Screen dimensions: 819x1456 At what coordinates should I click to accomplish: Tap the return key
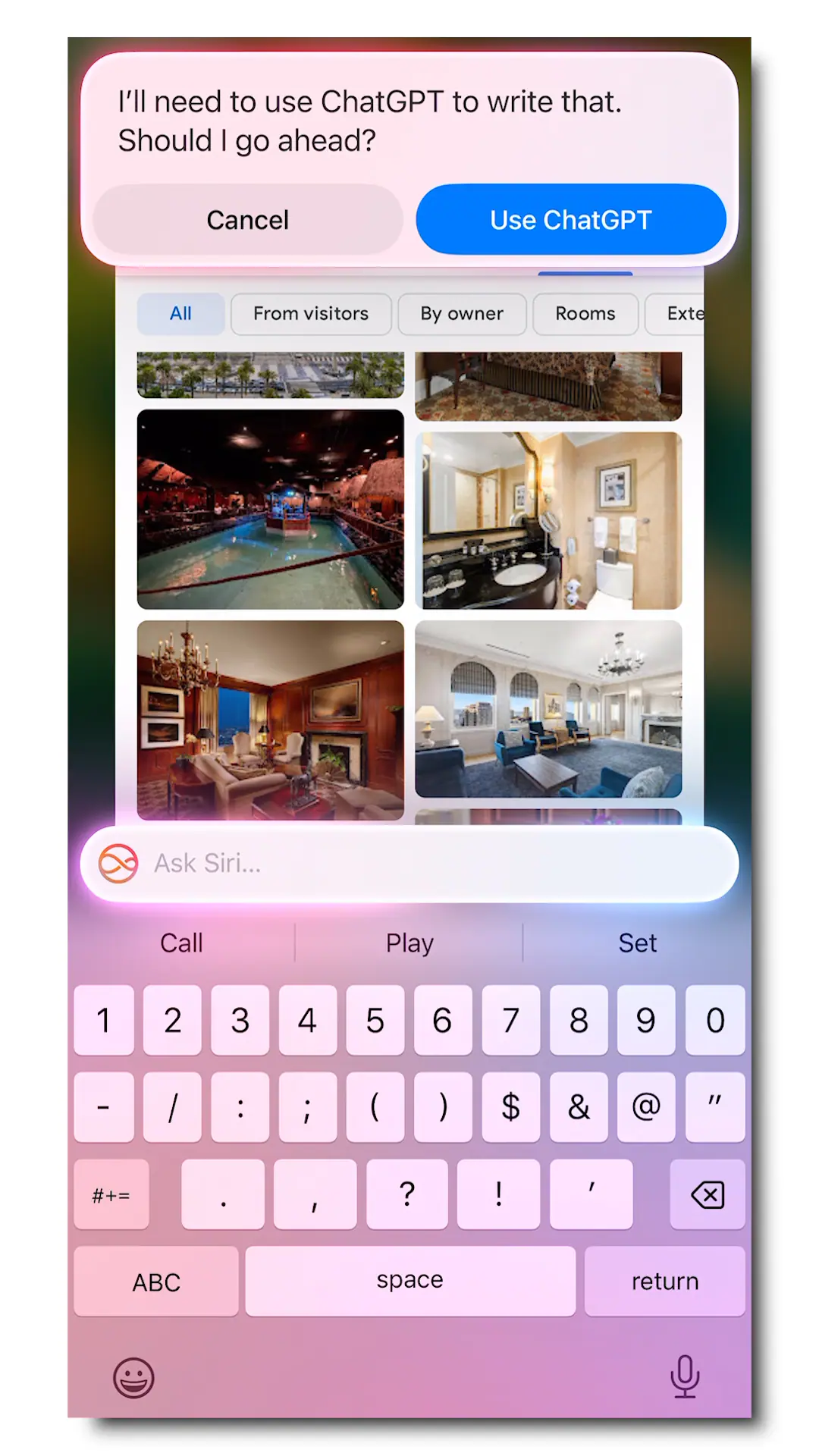pos(664,1282)
